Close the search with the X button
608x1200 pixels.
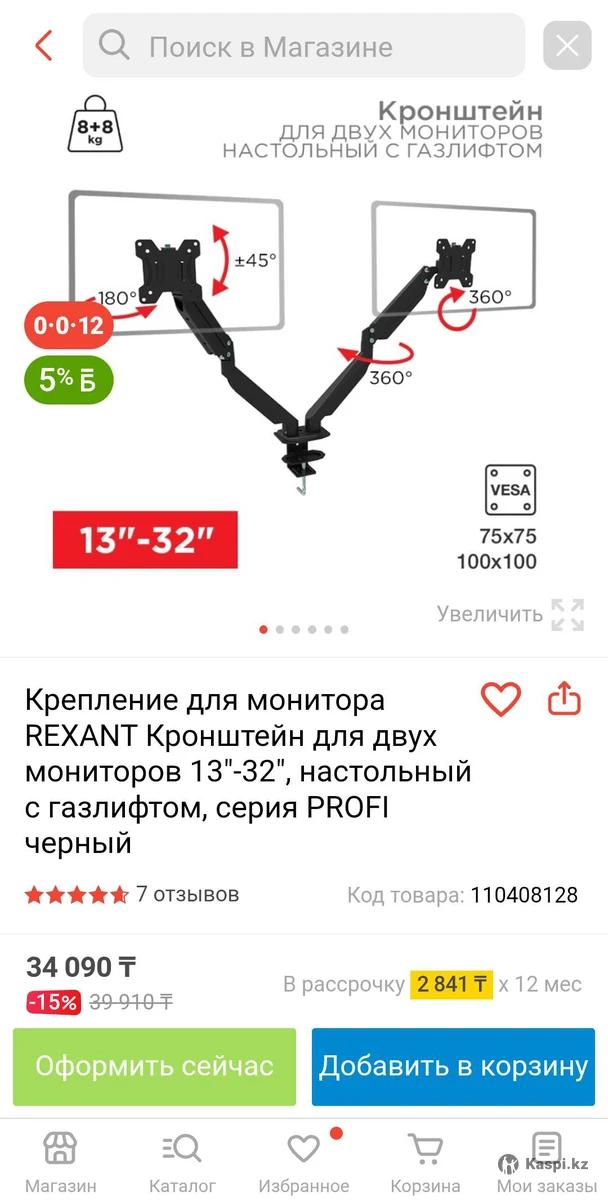(567, 46)
